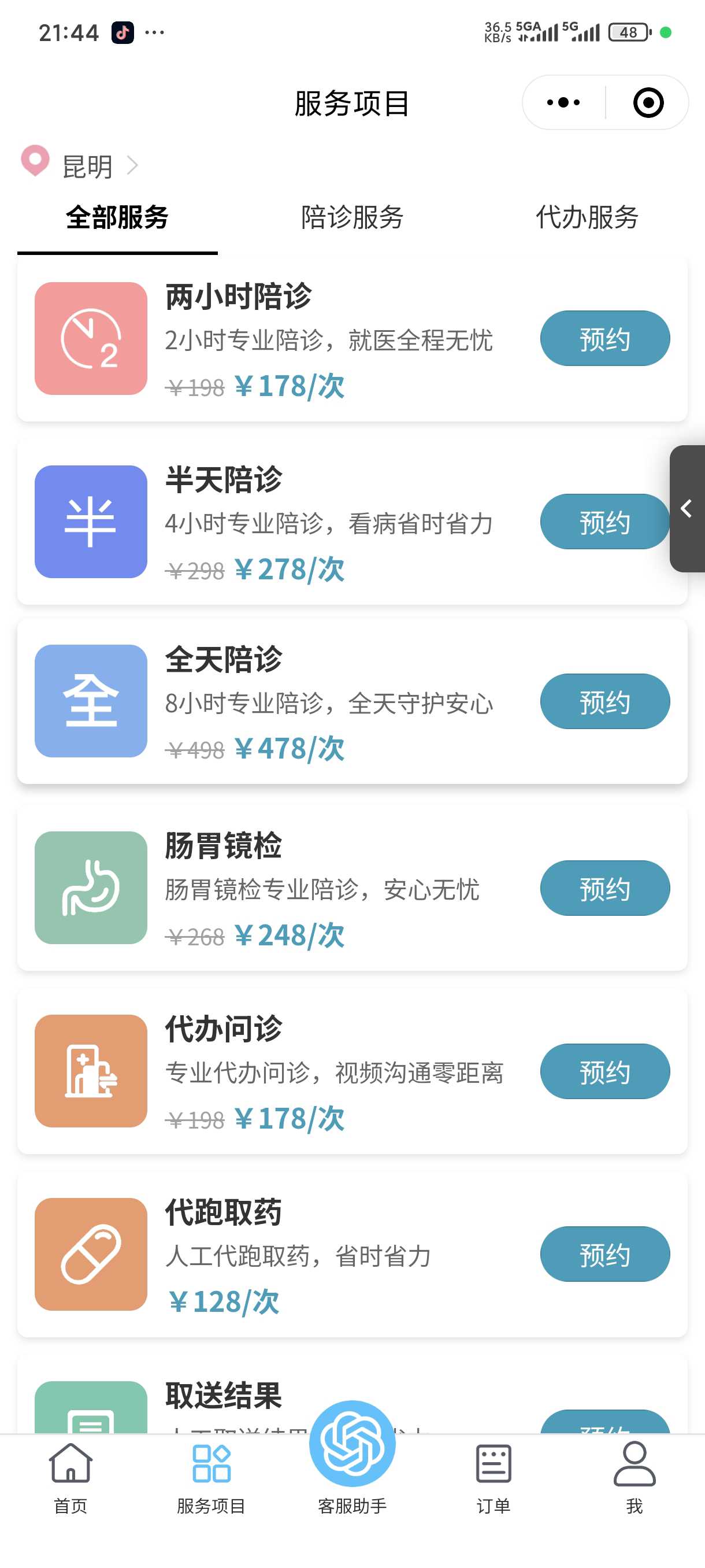Book the 两小时陪诊 service
The image size is (705, 1568).
(604, 338)
